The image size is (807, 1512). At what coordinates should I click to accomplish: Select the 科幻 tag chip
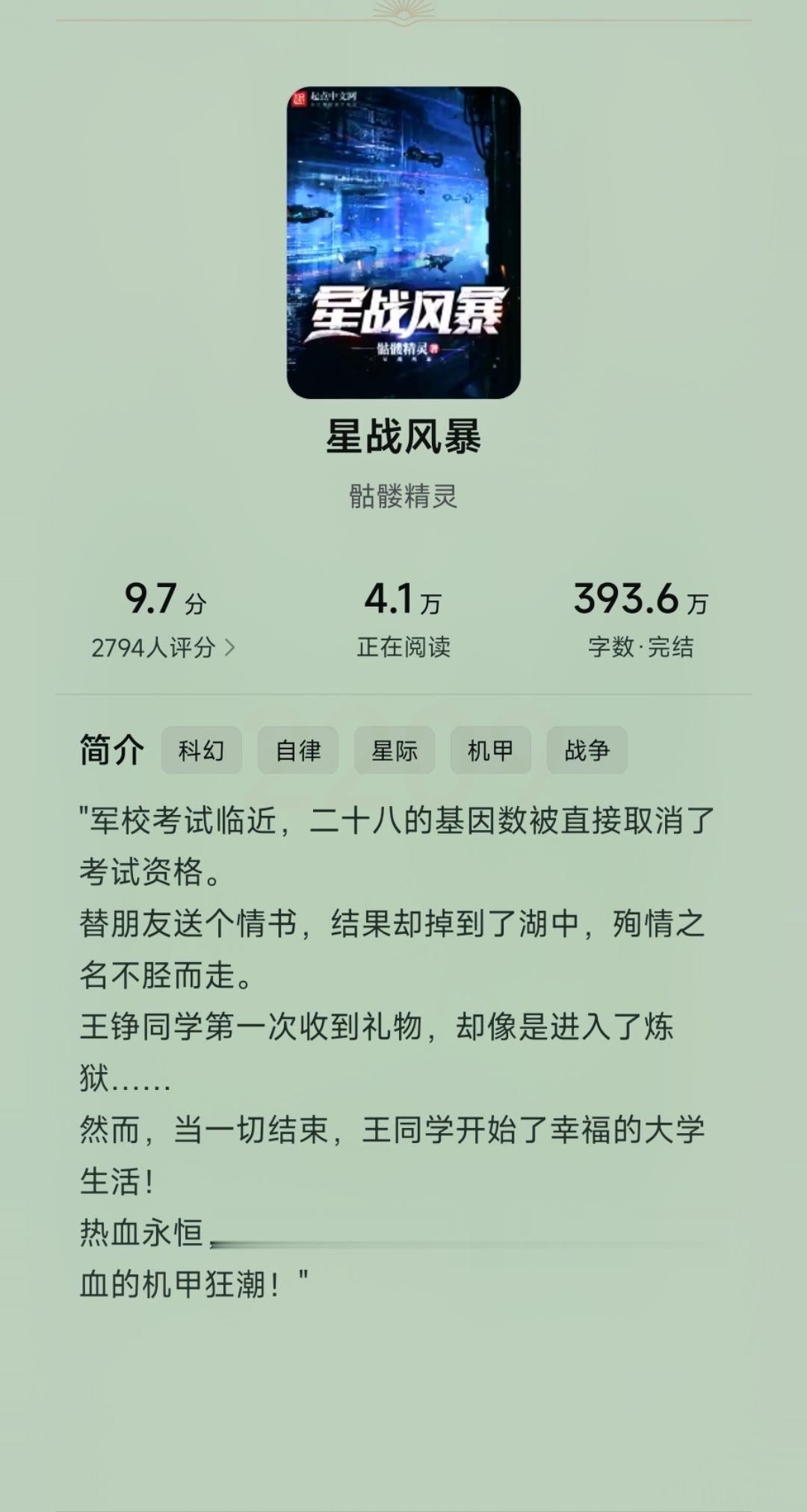(x=202, y=750)
